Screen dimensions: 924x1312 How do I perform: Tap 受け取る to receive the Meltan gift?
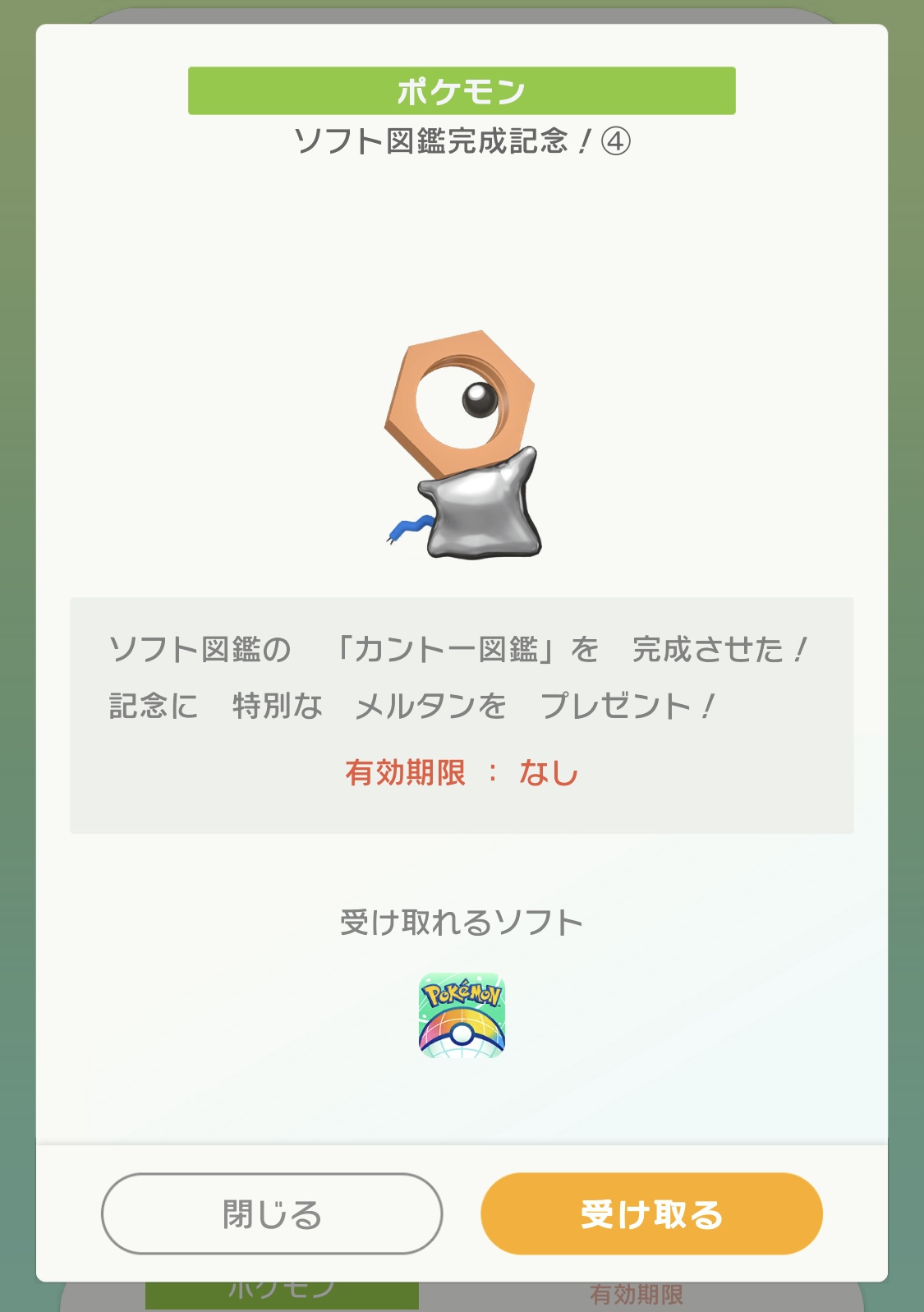(x=651, y=1213)
